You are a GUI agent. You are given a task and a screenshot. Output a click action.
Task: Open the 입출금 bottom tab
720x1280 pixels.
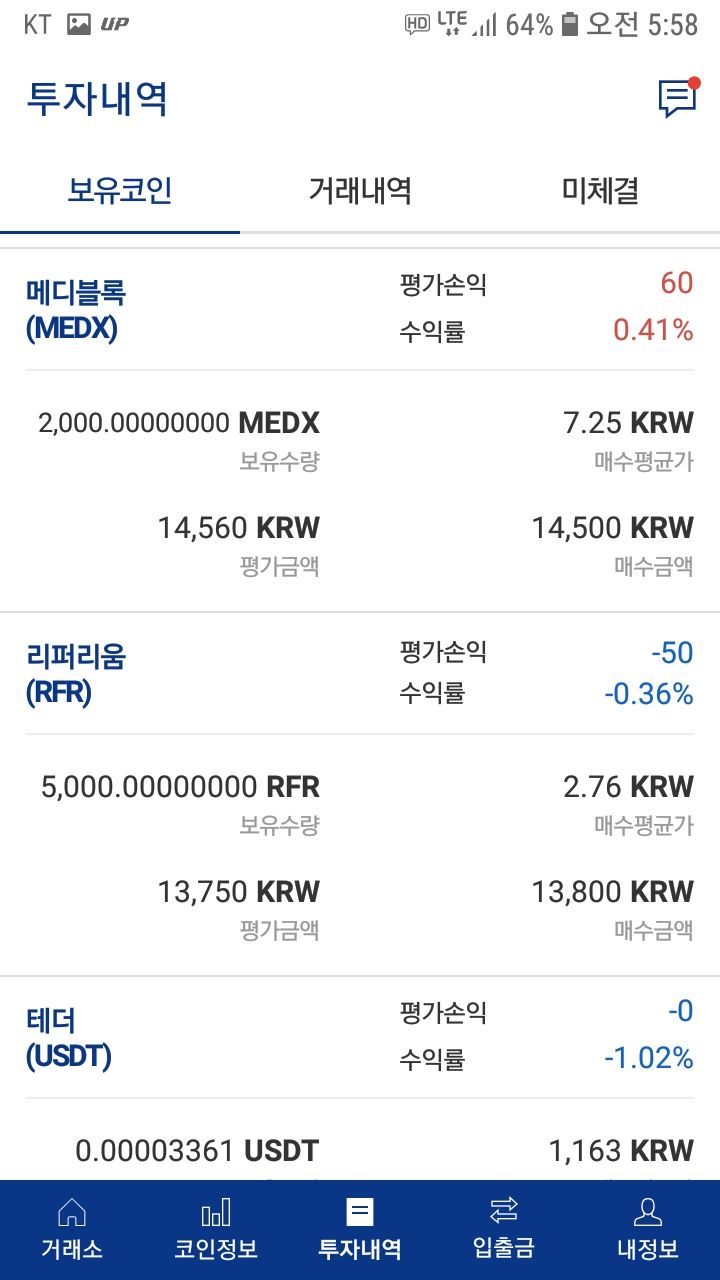coord(504,1230)
